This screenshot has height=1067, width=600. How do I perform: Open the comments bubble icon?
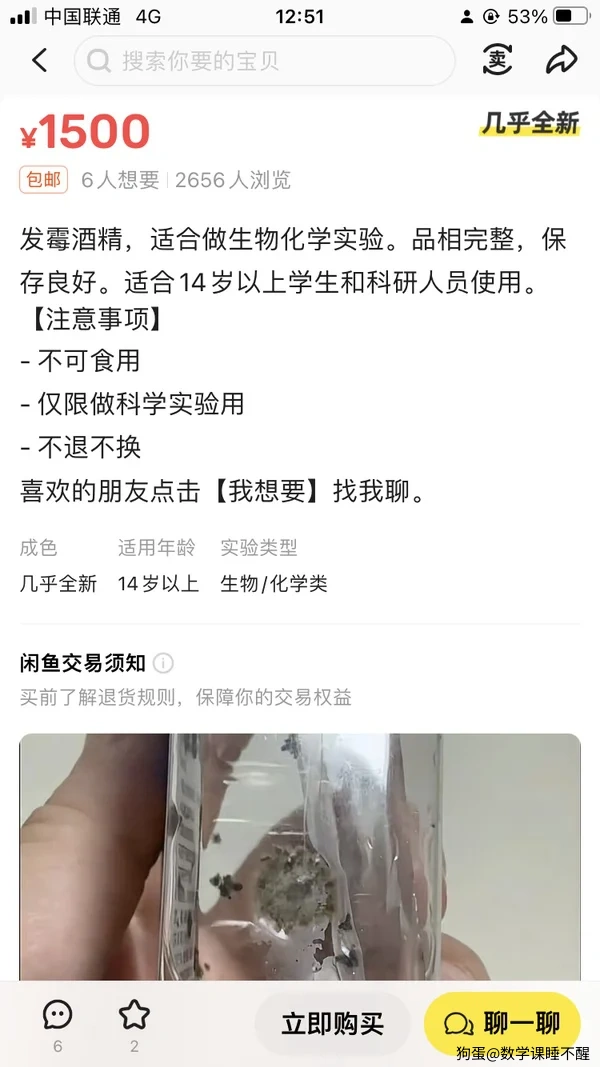tap(57, 1016)
